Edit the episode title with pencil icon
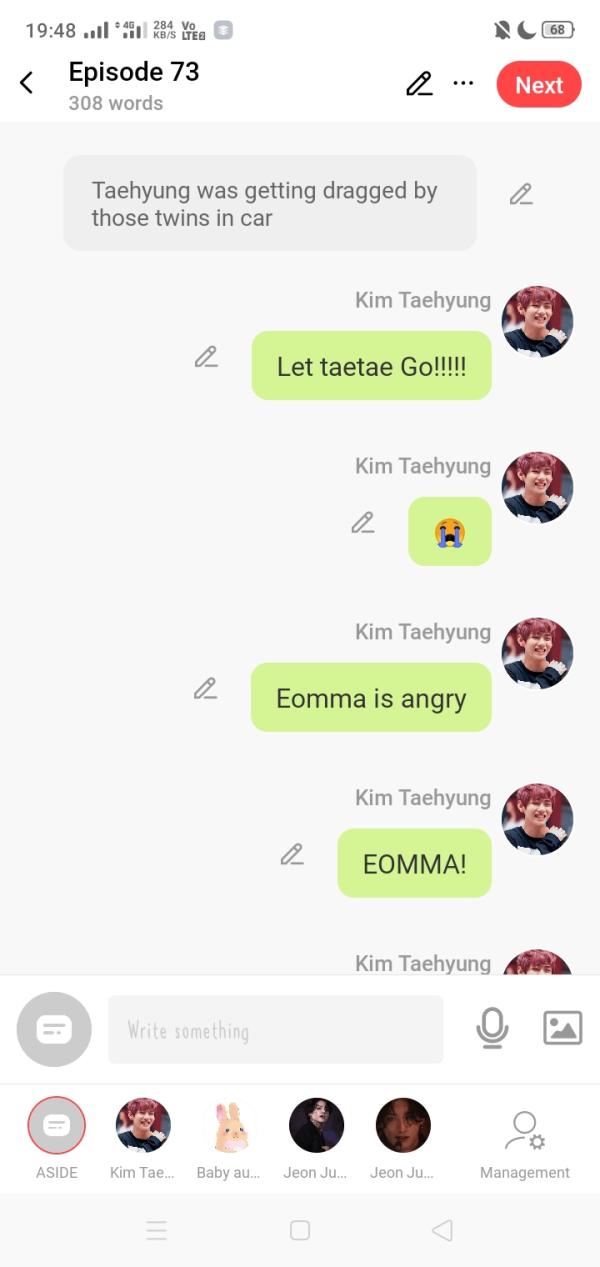Screen dimensions: 600x1267 coord(419,84)
